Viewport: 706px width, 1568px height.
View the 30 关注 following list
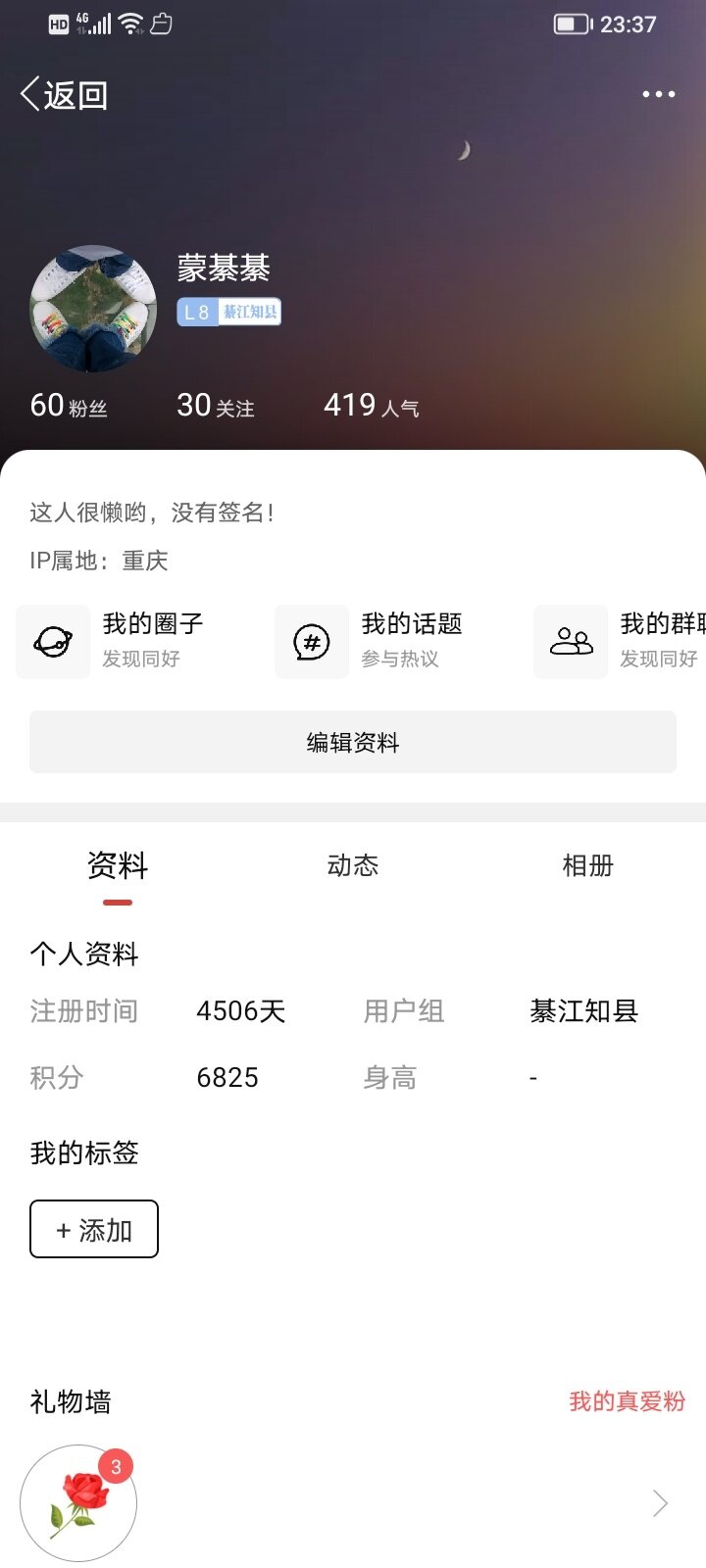[215, 405]
